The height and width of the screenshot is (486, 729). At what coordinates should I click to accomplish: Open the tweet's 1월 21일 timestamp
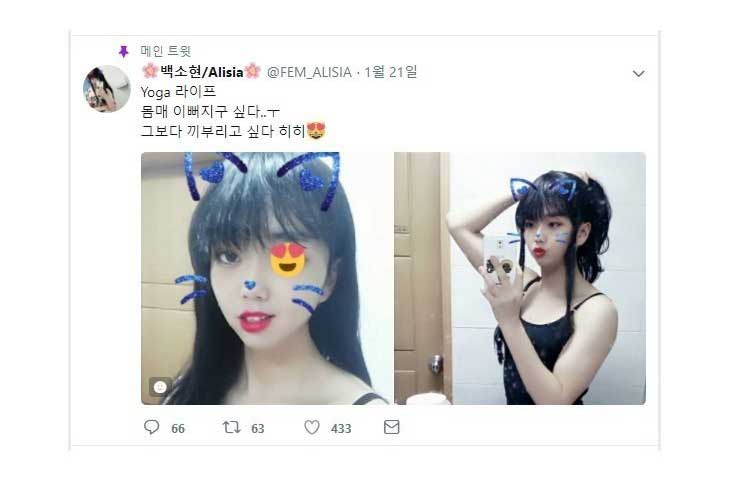(392, 72)
